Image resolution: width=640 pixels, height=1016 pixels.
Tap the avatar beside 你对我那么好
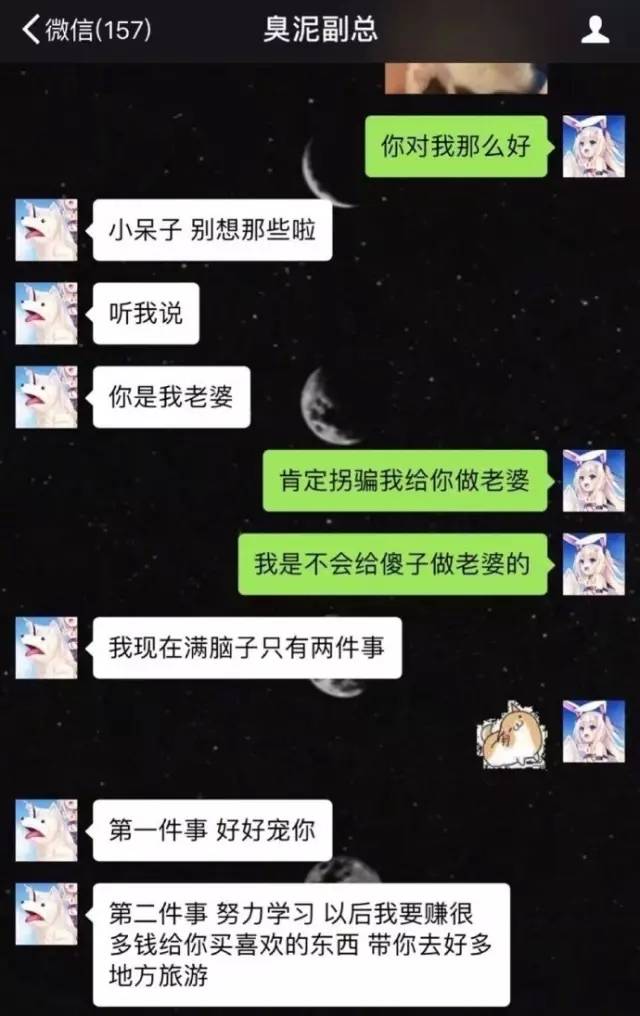593,146
